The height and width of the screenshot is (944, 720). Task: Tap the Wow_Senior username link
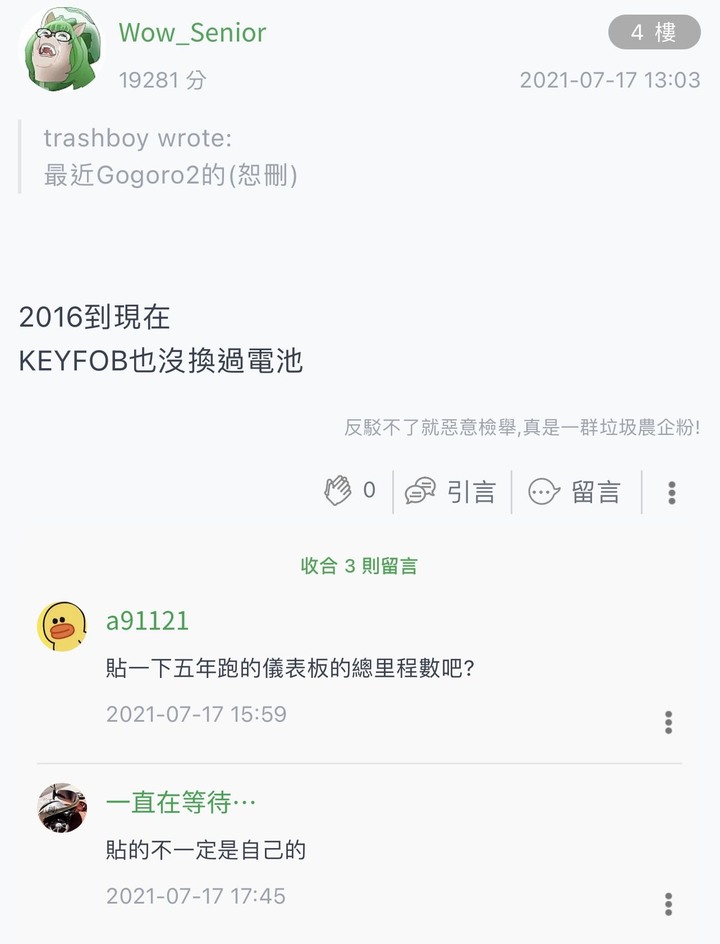pyautogui.click(x=192, y=33)
